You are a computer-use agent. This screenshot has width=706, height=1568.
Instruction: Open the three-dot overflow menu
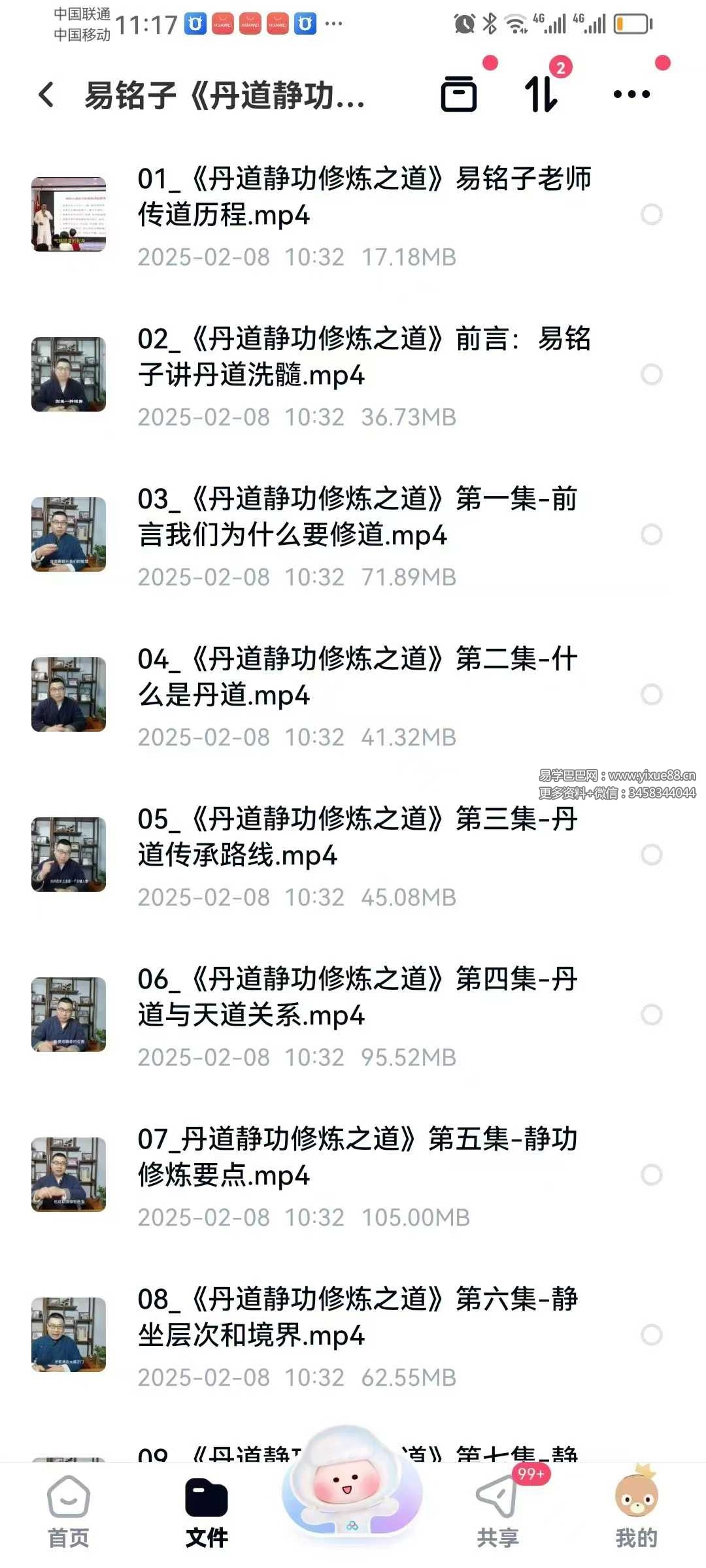click(x=631, y=95)
